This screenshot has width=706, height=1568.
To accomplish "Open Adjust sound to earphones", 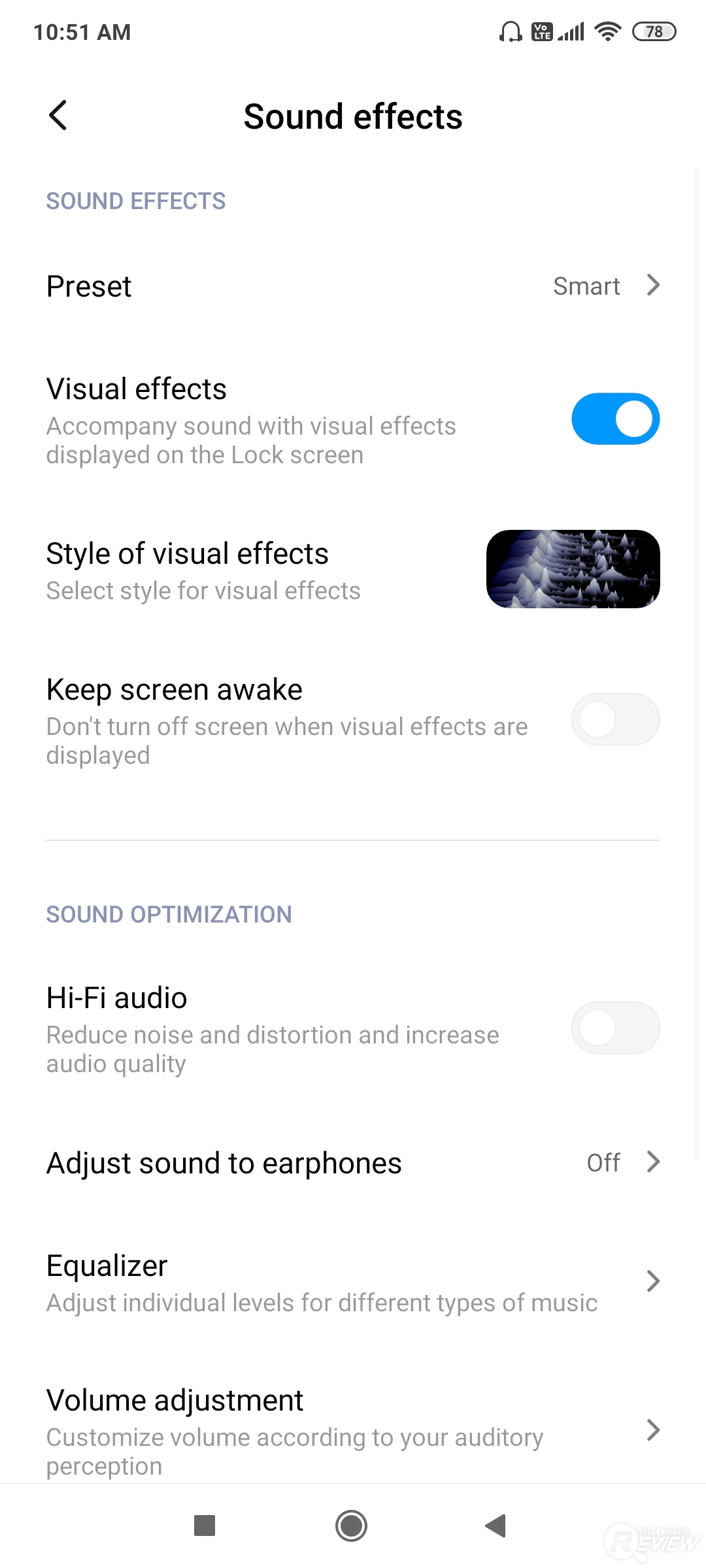I will pyautogui.click(x=353, y=1163).
